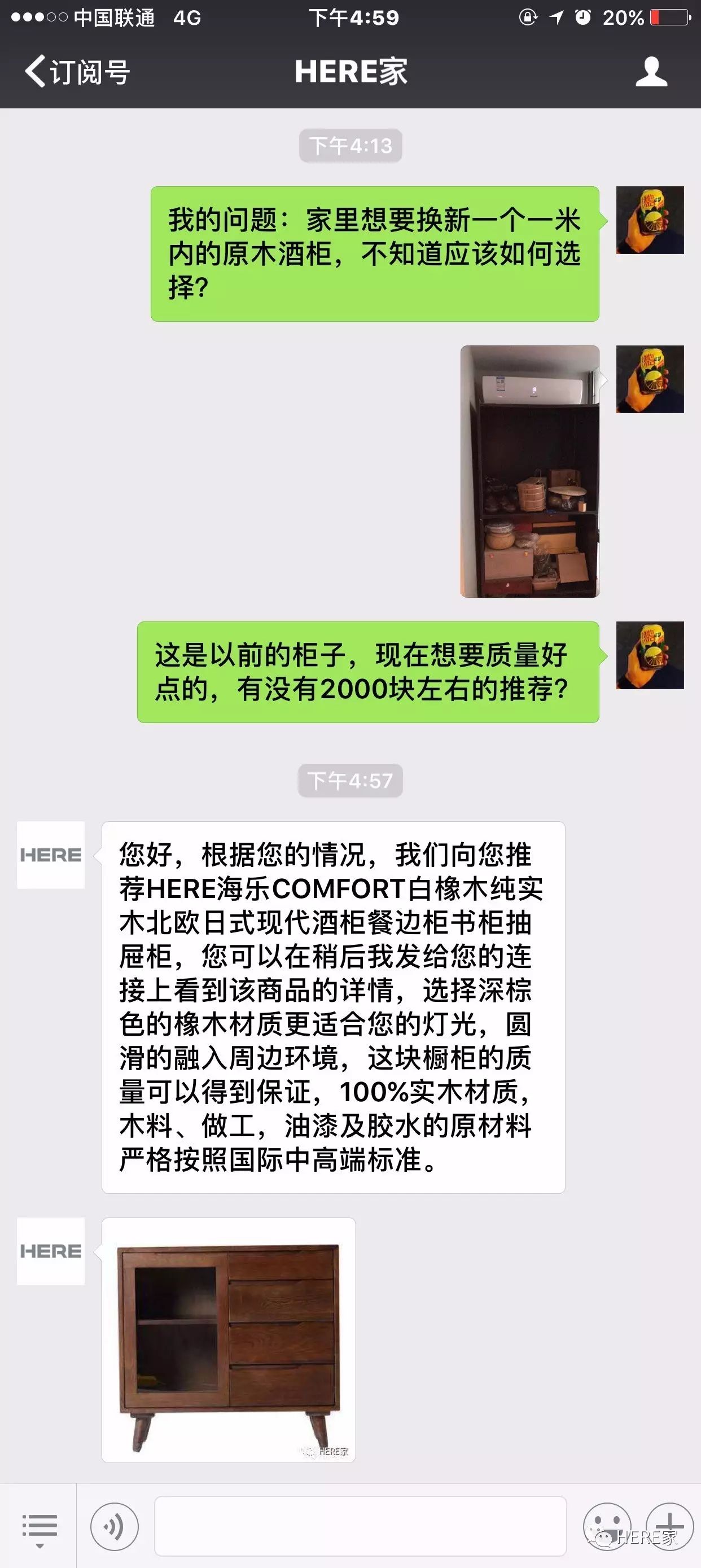
Task: Switch to voice message input
Action: click(x=115, y=1527)
